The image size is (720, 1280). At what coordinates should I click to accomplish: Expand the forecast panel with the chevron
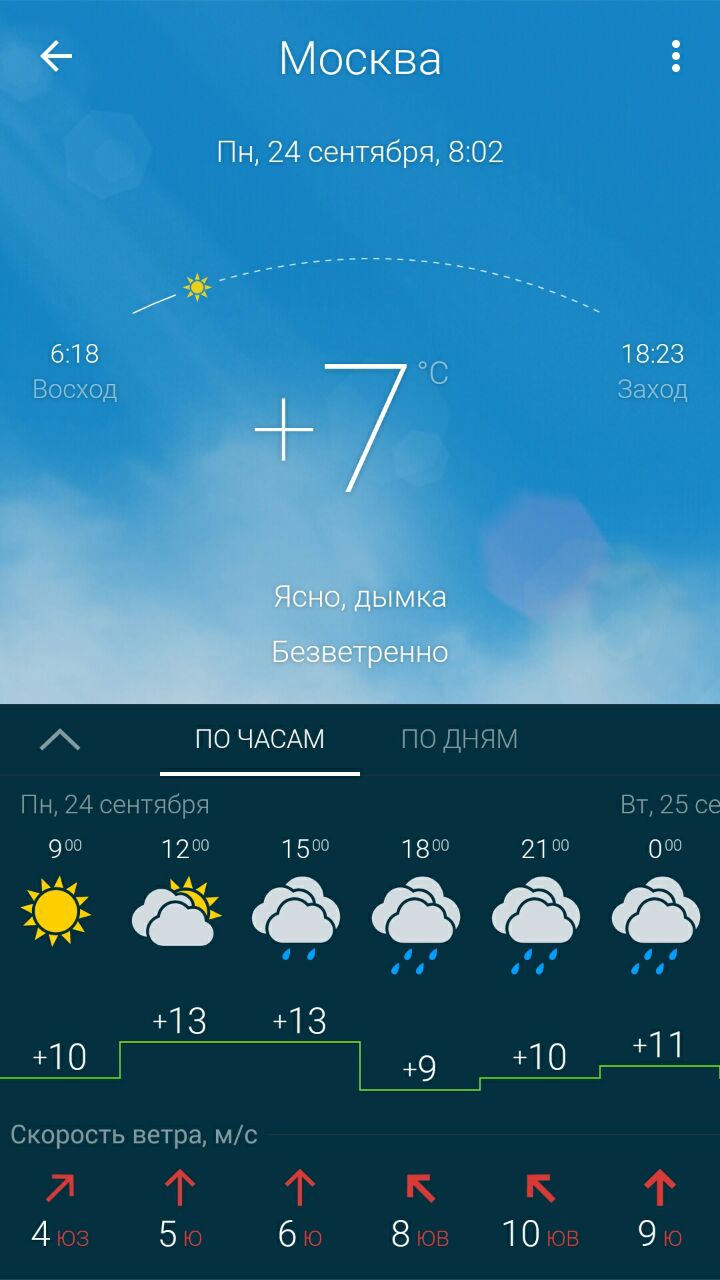coord(60,740)
